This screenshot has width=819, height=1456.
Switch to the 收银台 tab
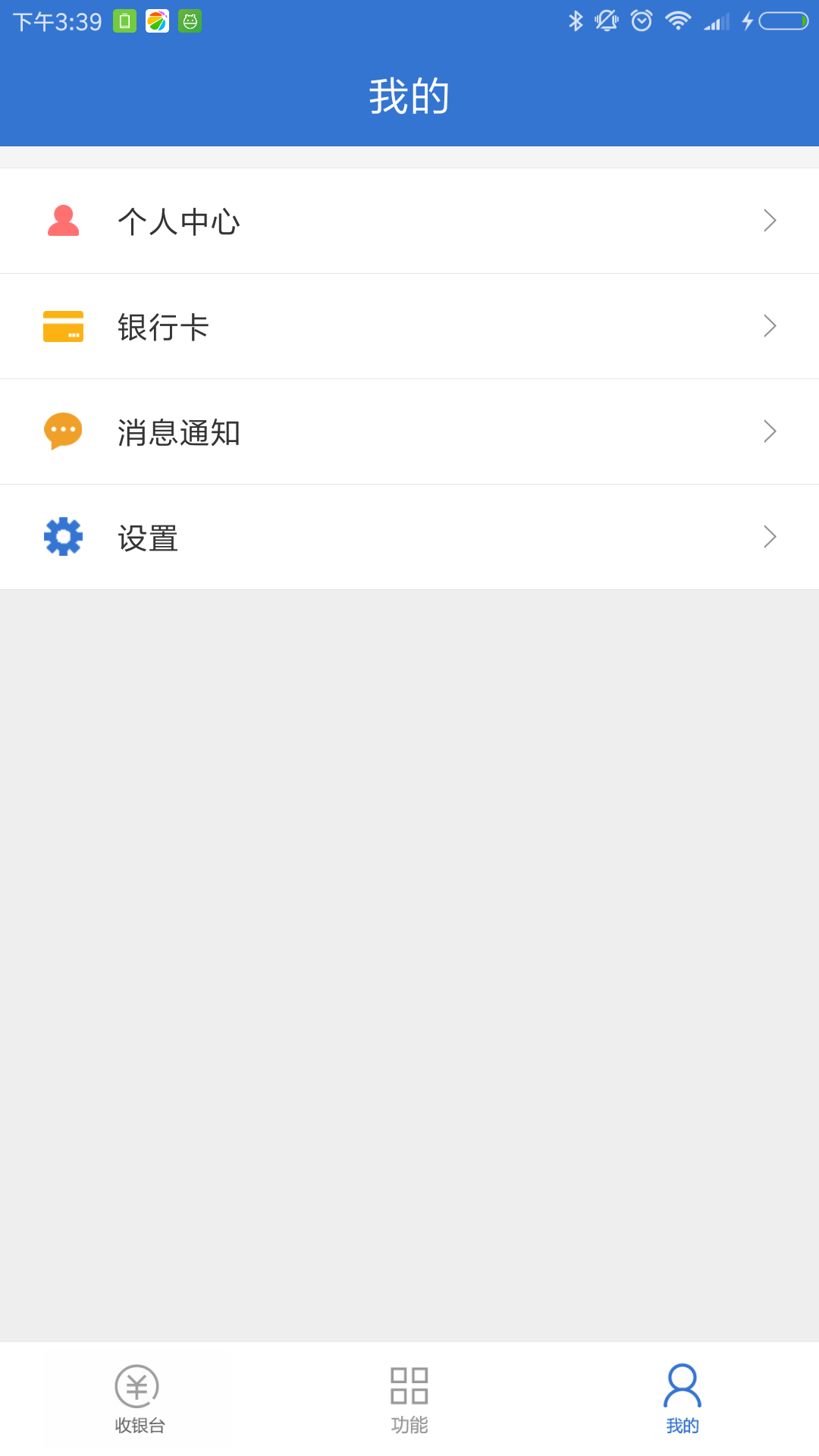[136, 1403]
